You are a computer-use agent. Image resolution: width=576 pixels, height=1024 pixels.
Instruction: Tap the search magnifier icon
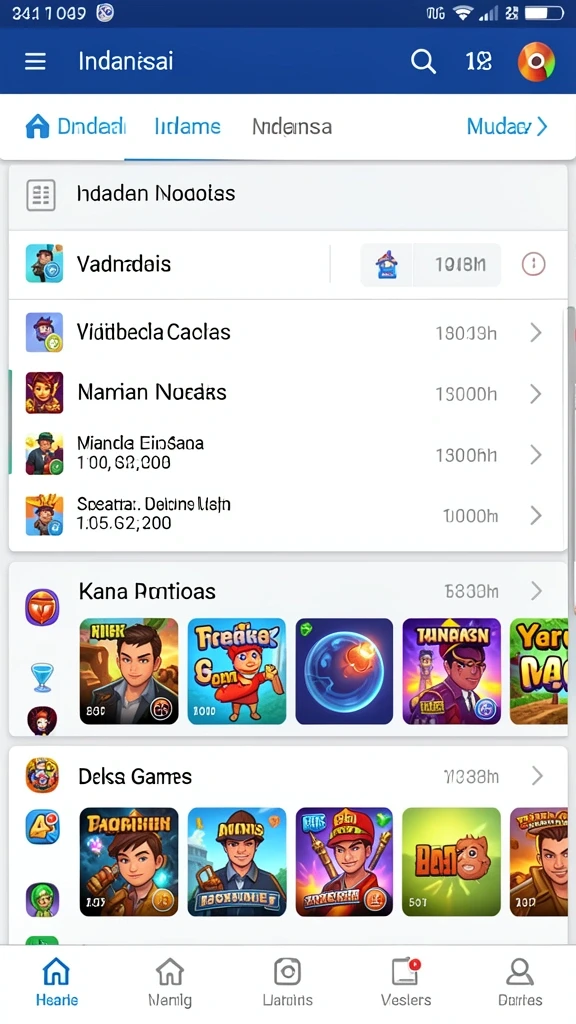coord(423,61)
